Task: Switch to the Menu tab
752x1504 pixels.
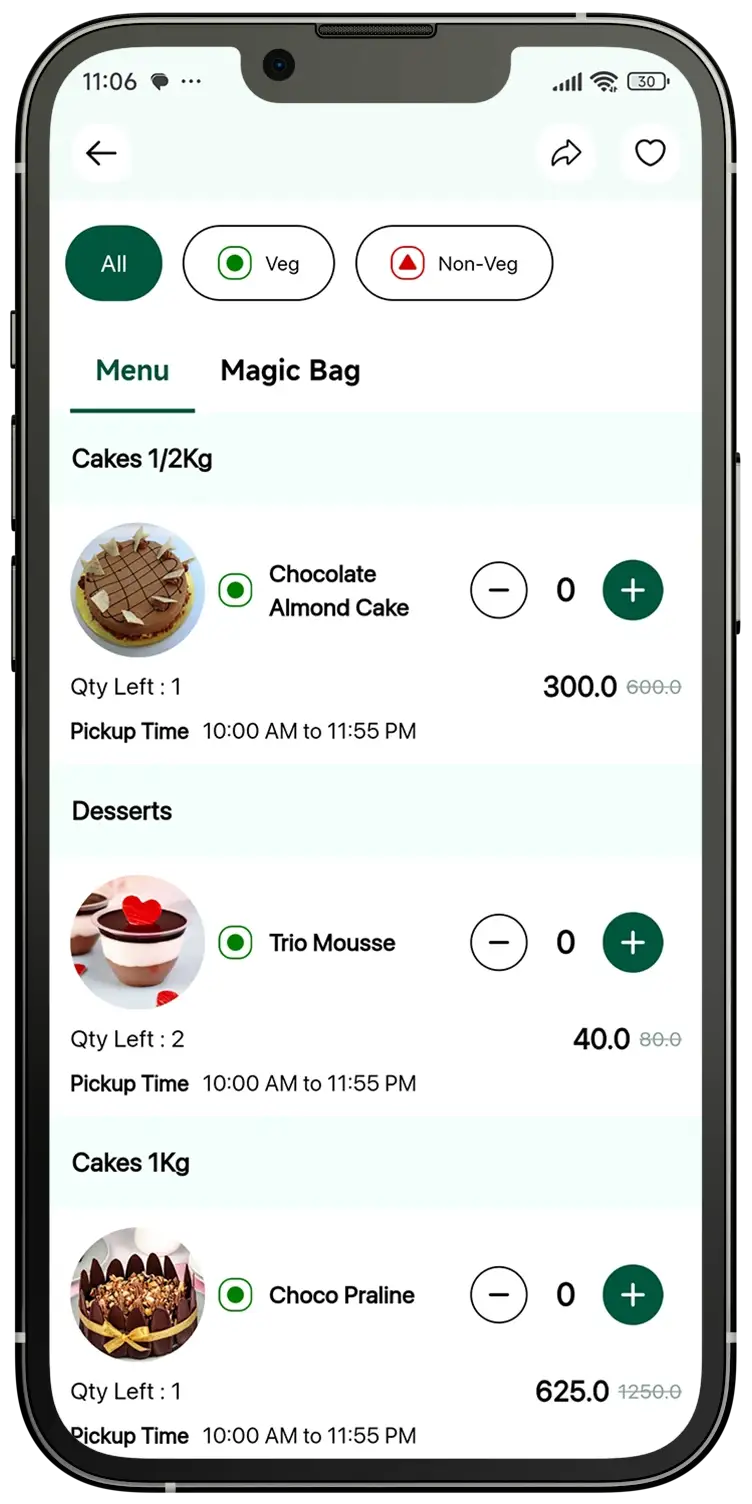Action: [x=132, y=371]
